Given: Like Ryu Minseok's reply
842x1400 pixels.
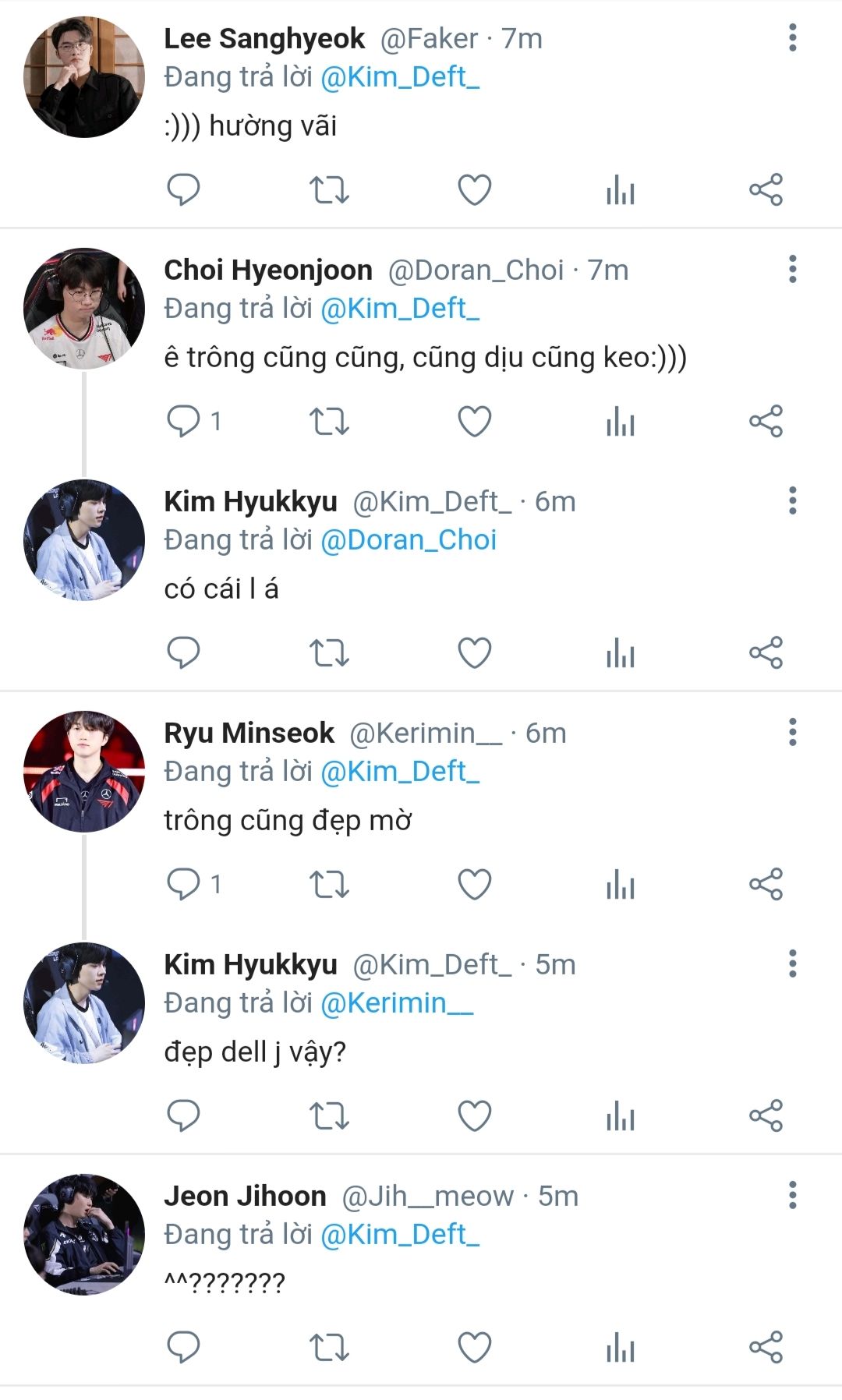Looking at the screenshot, I should click(x=474, y=884).
